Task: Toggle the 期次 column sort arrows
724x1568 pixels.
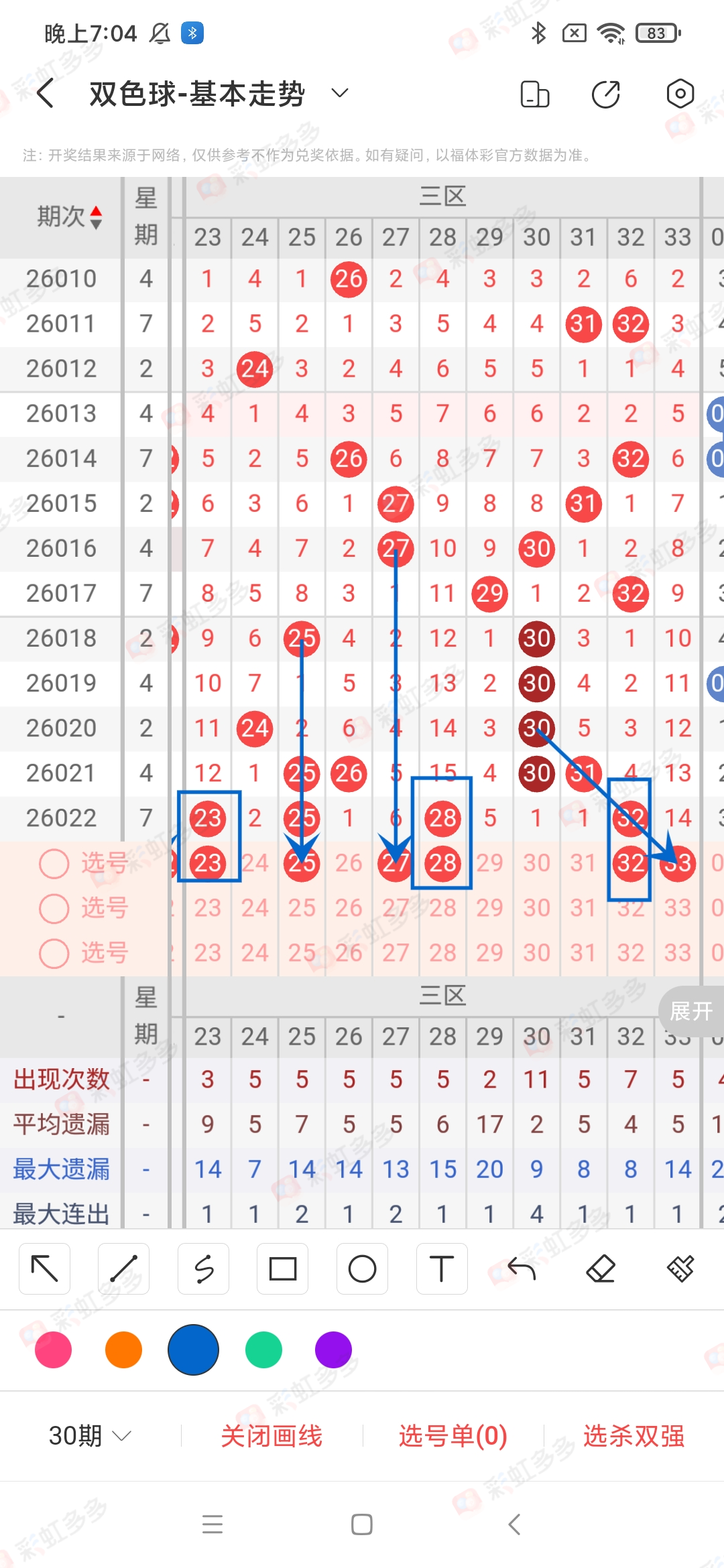Action: pyautogui.click(x=96, y=216)
